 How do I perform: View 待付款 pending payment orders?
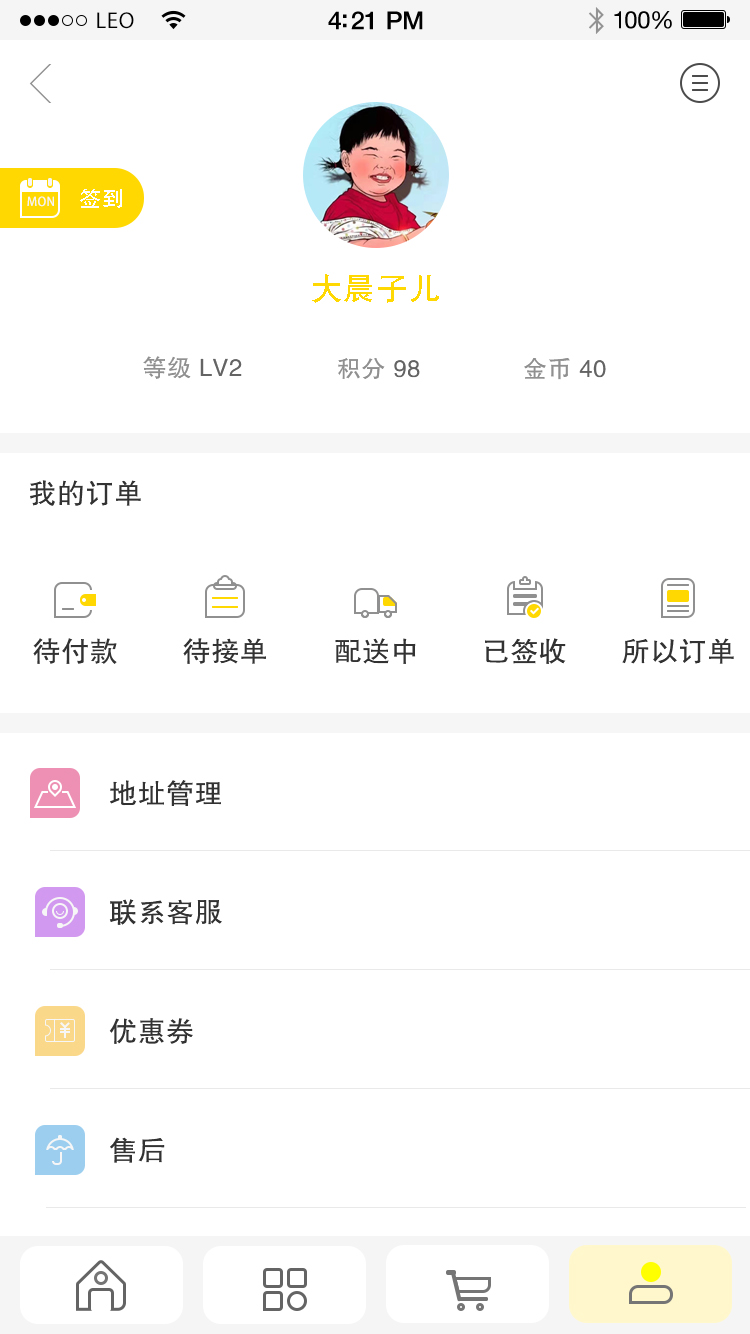coord(75,622)
